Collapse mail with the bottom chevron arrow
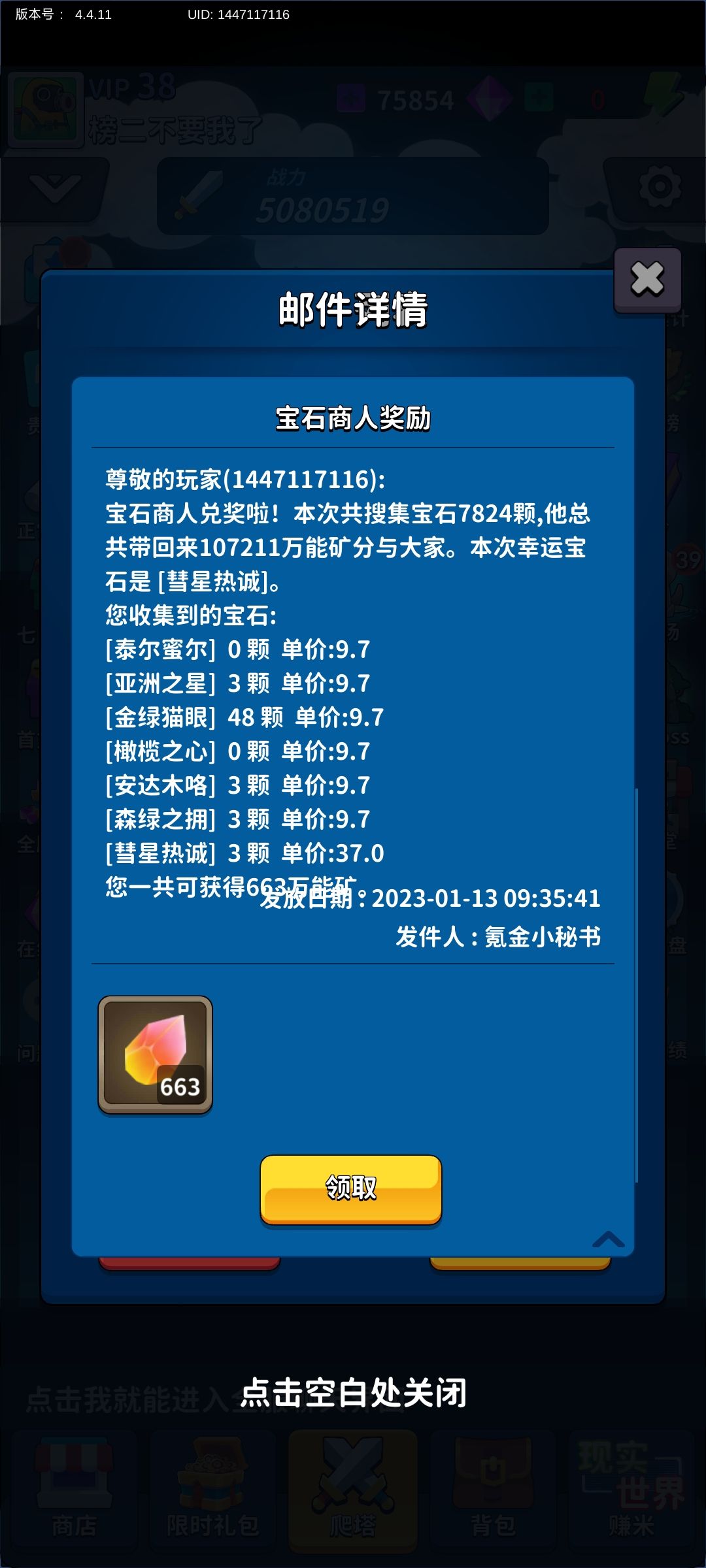The height and width of the screenshot is (1568, 706). tap(609, 1239)
